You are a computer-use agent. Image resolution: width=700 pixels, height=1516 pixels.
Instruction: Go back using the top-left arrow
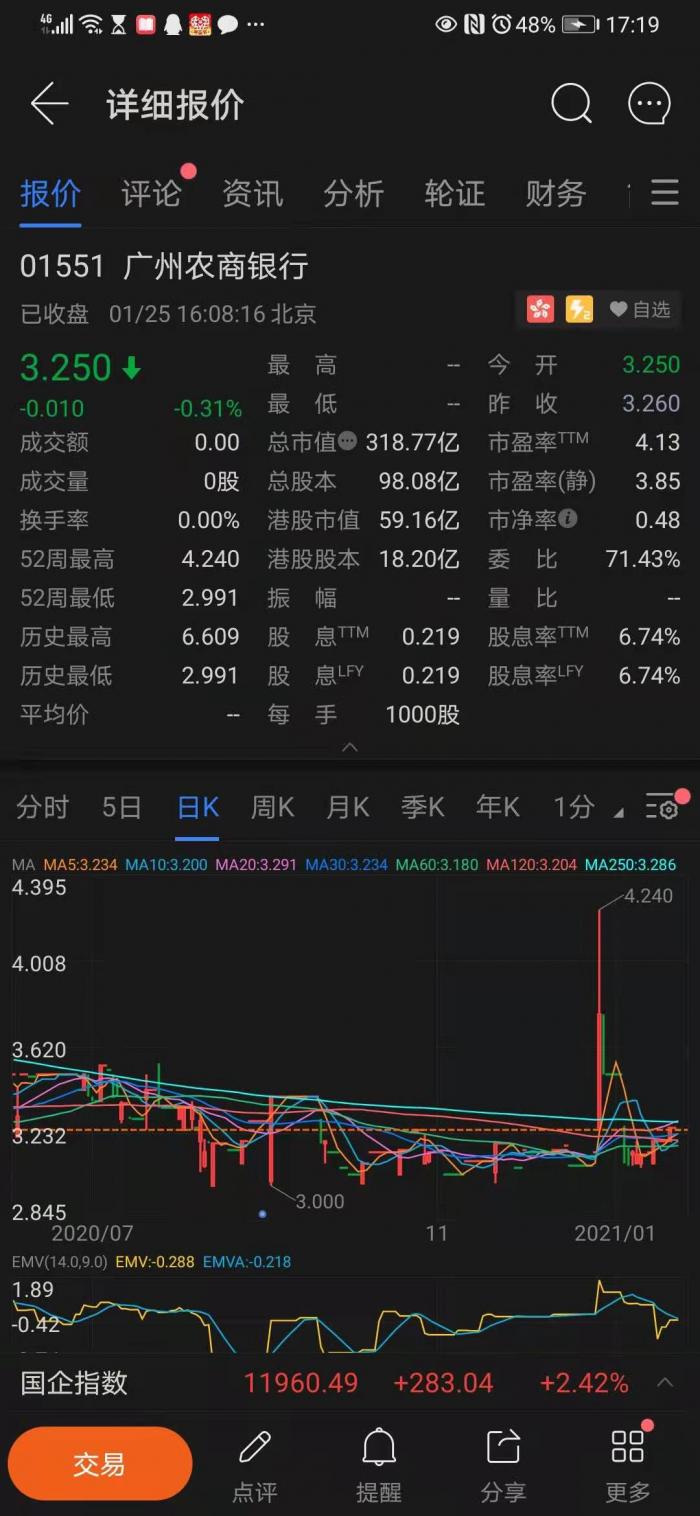tap(49, 104)
